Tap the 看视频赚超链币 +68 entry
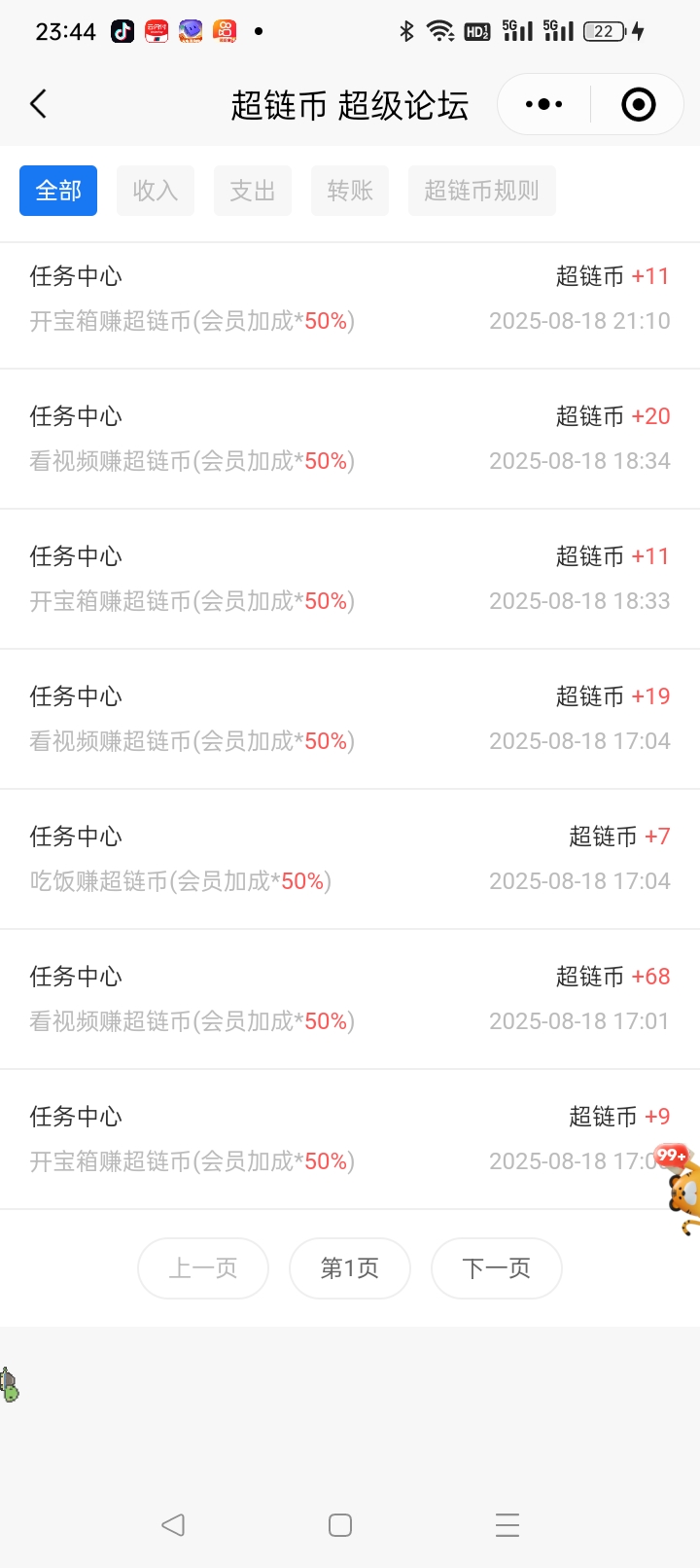Viewport: 700px width, 1568px height. tap(350, 999)
